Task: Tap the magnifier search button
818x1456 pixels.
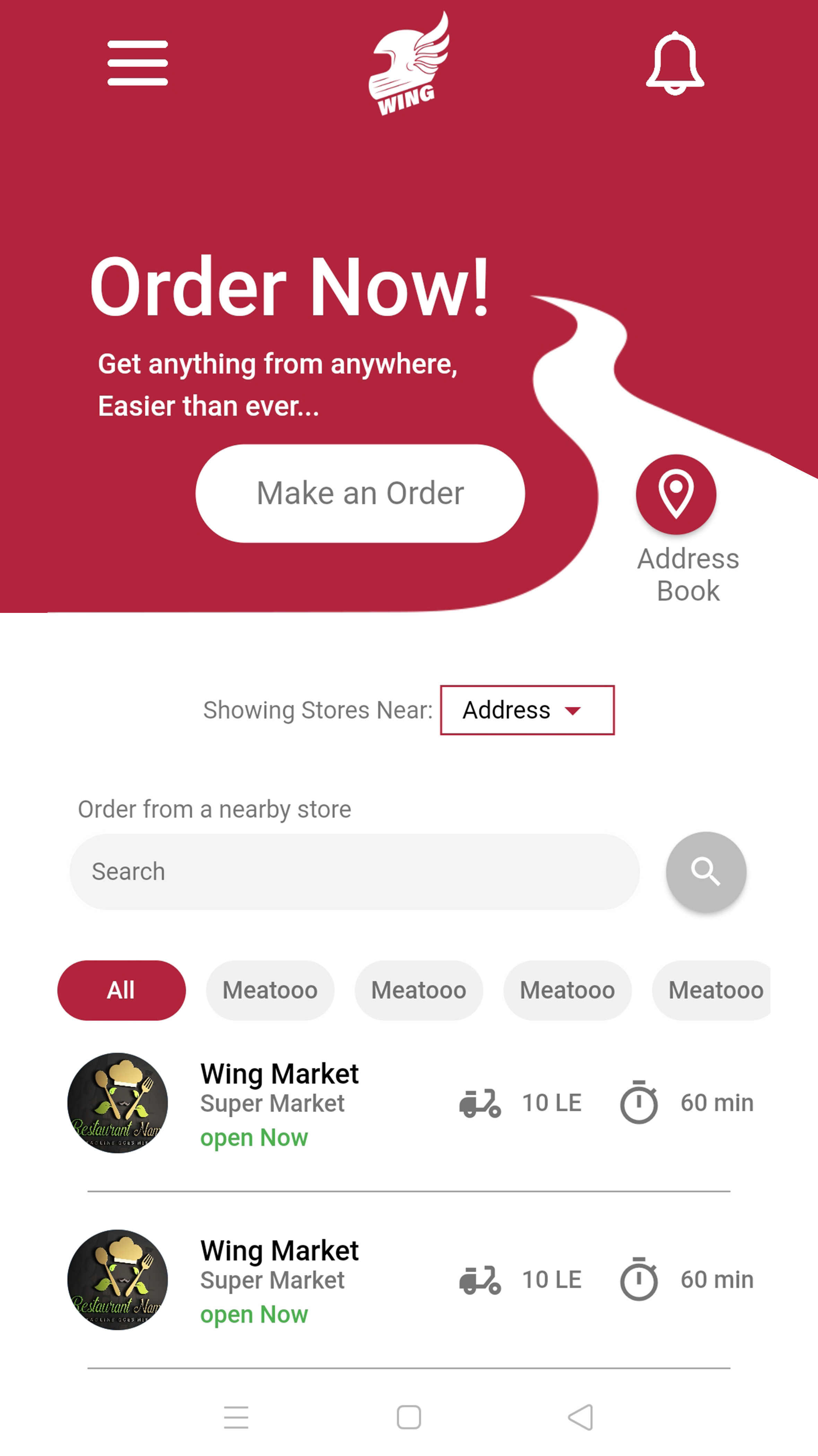Action: (706, 872)
